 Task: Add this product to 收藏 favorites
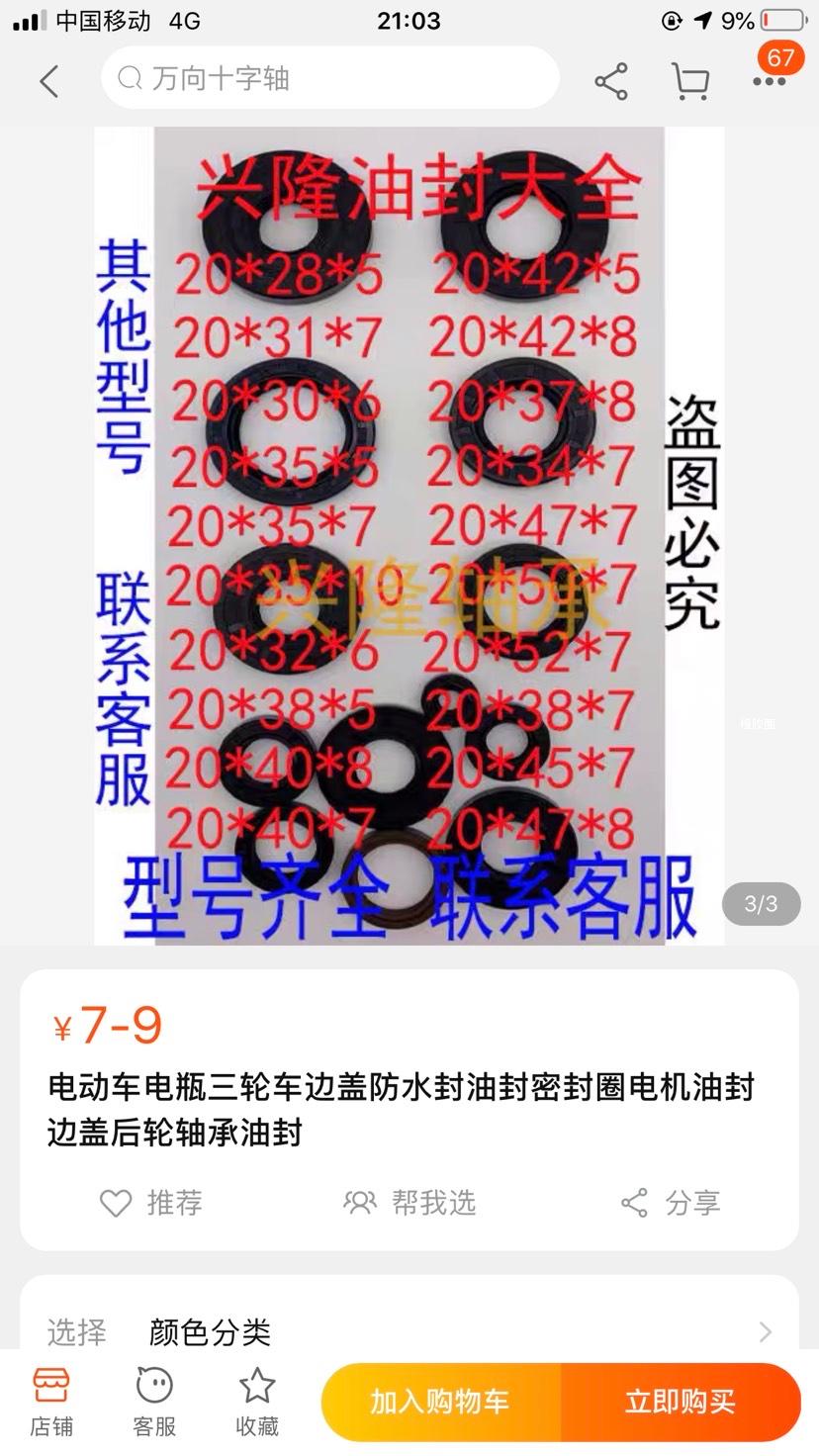point(257,1402)
